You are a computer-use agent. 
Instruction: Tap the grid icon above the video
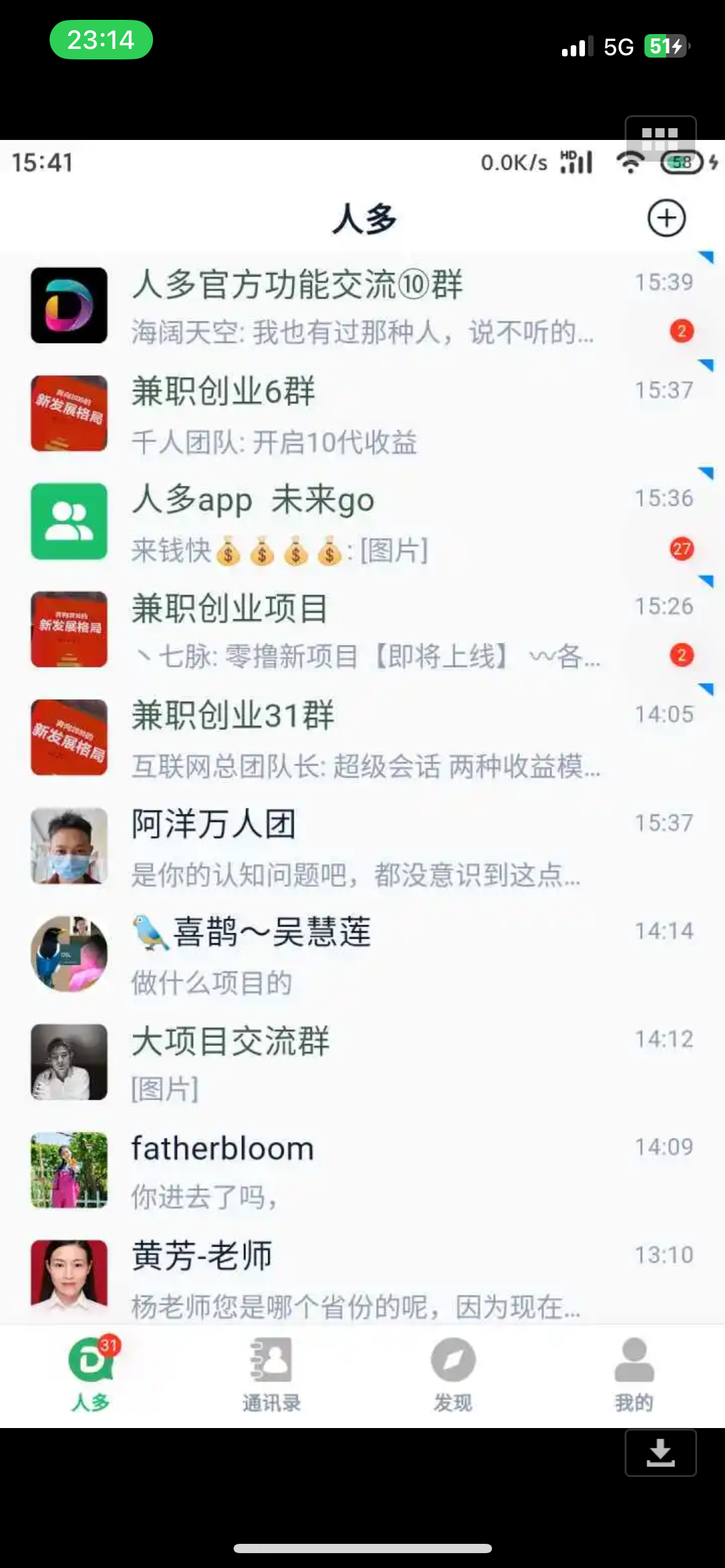(x=661, y=137)
